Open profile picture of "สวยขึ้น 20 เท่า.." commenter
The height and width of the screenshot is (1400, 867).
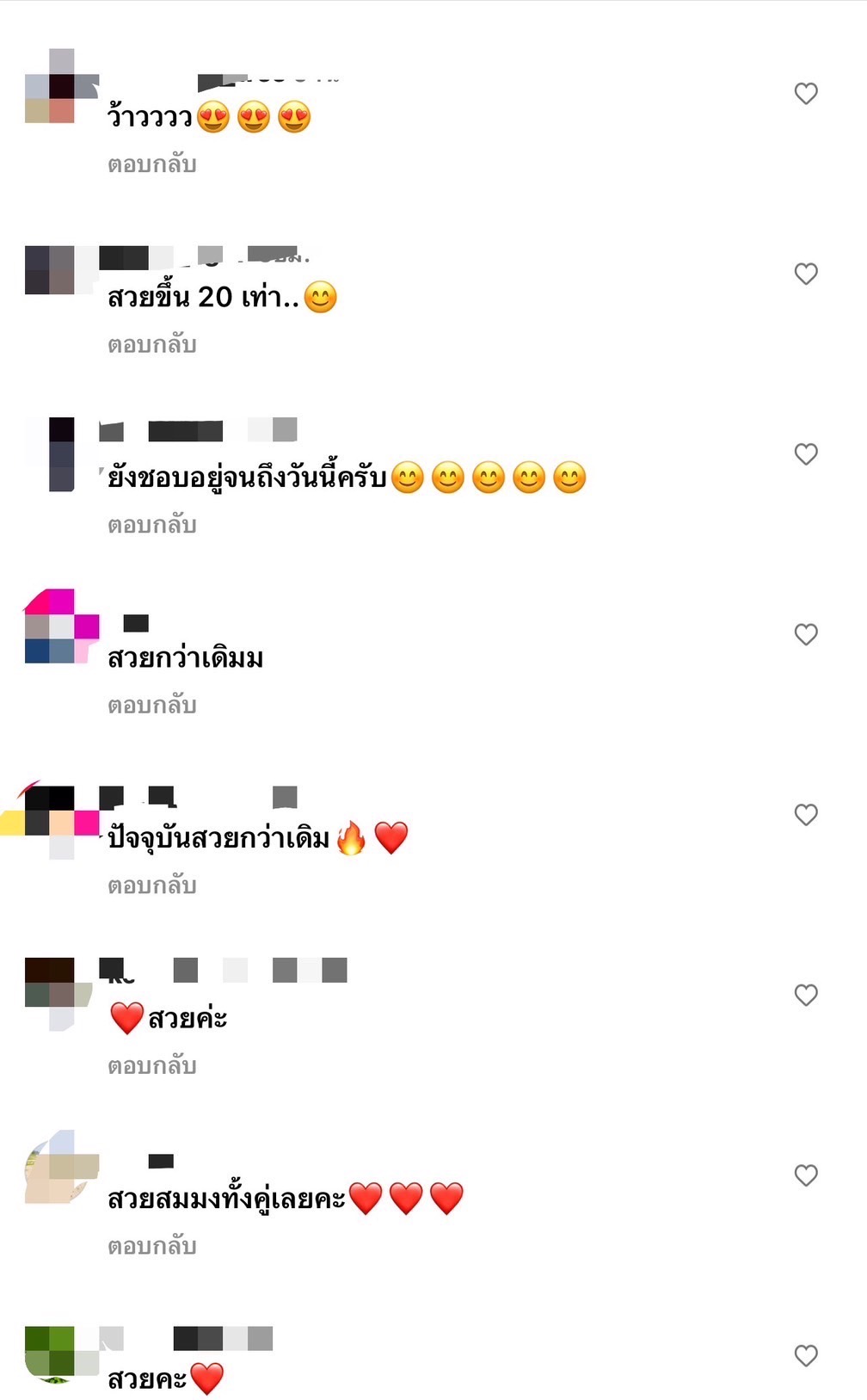point(60,270)
